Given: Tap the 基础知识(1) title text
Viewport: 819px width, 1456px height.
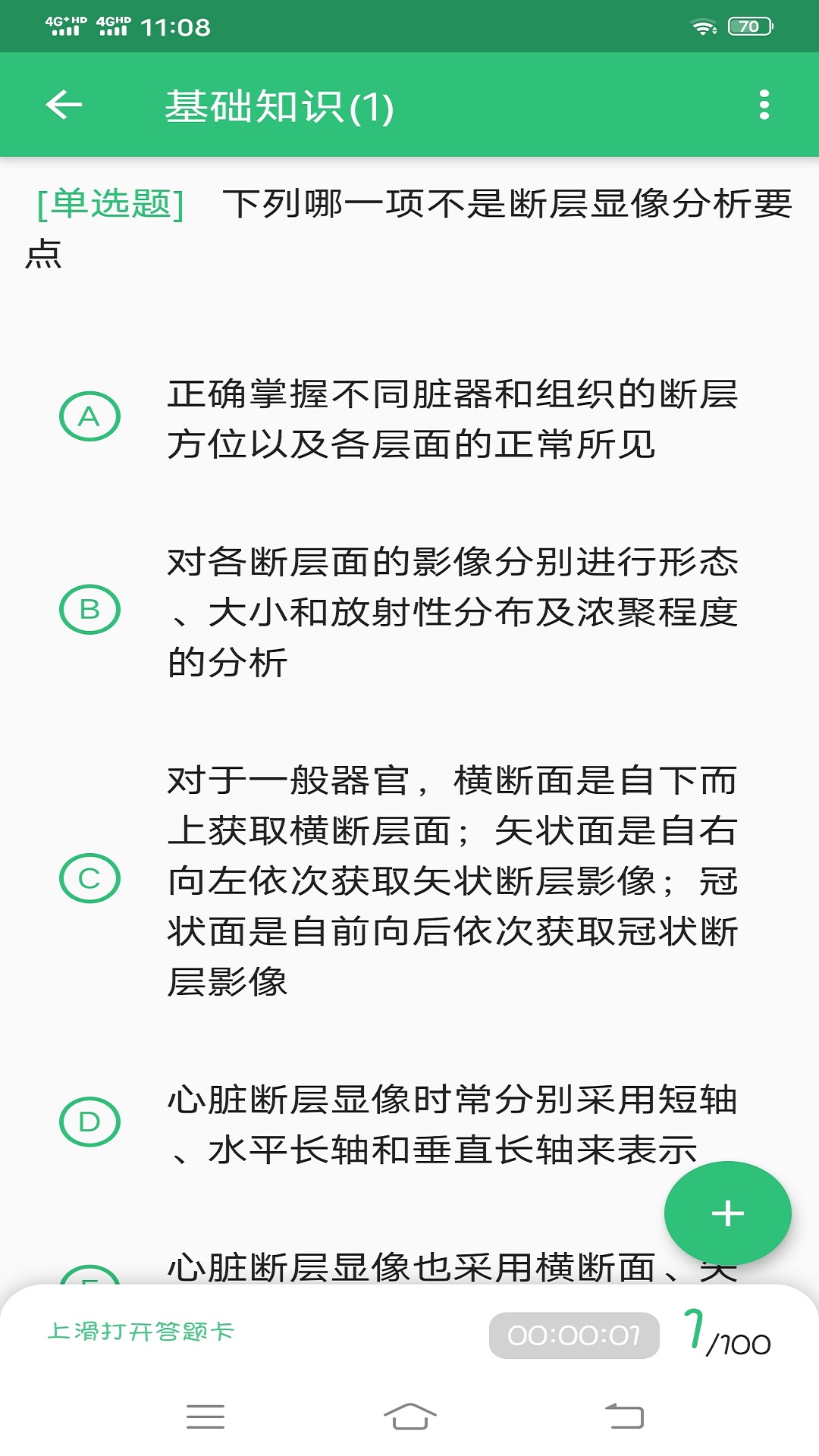Looking at the screenshot, I should tap(279, 106).
